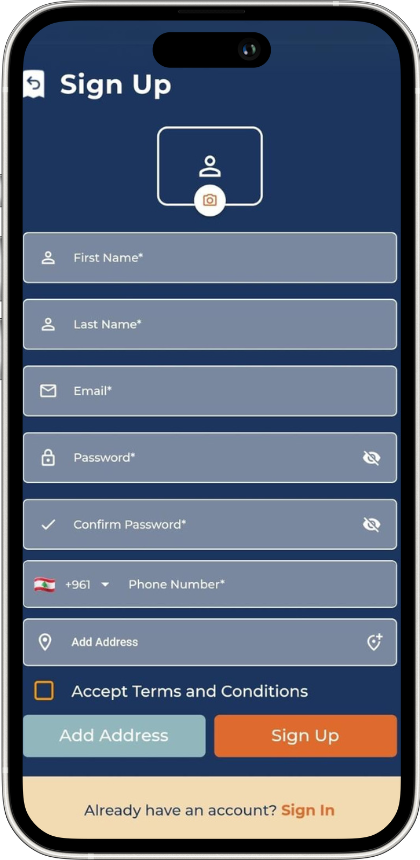Open the Sign In link
420x860 pixels.
tap(308, 810)
